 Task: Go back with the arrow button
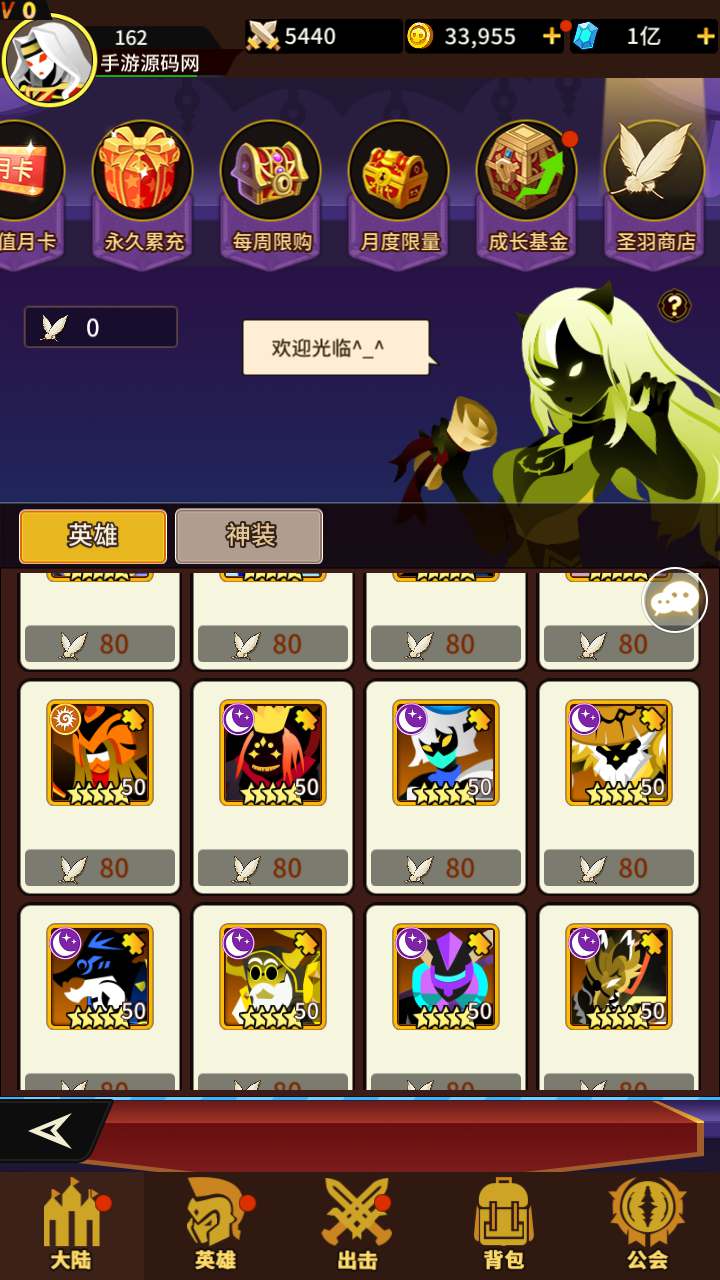tap(50, 1130)
